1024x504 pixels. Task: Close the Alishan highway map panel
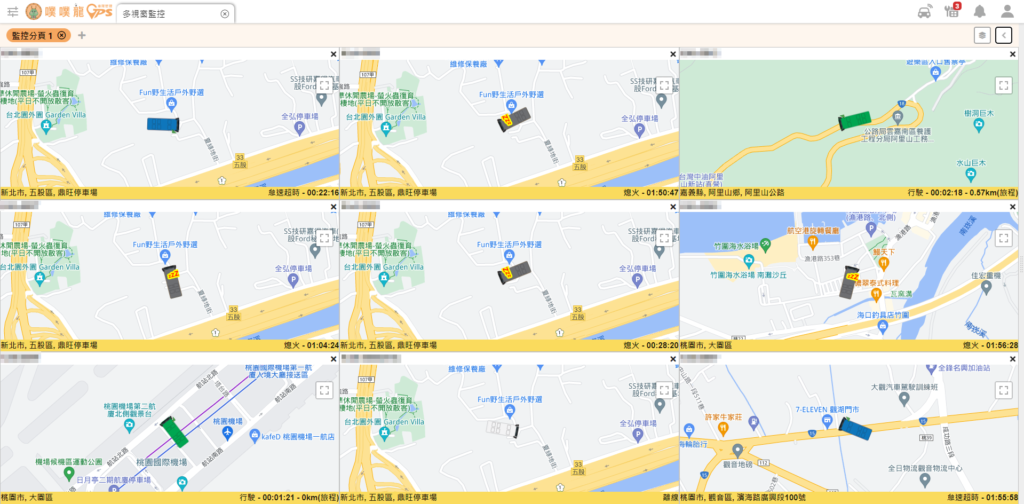(x=1015, y=53)
